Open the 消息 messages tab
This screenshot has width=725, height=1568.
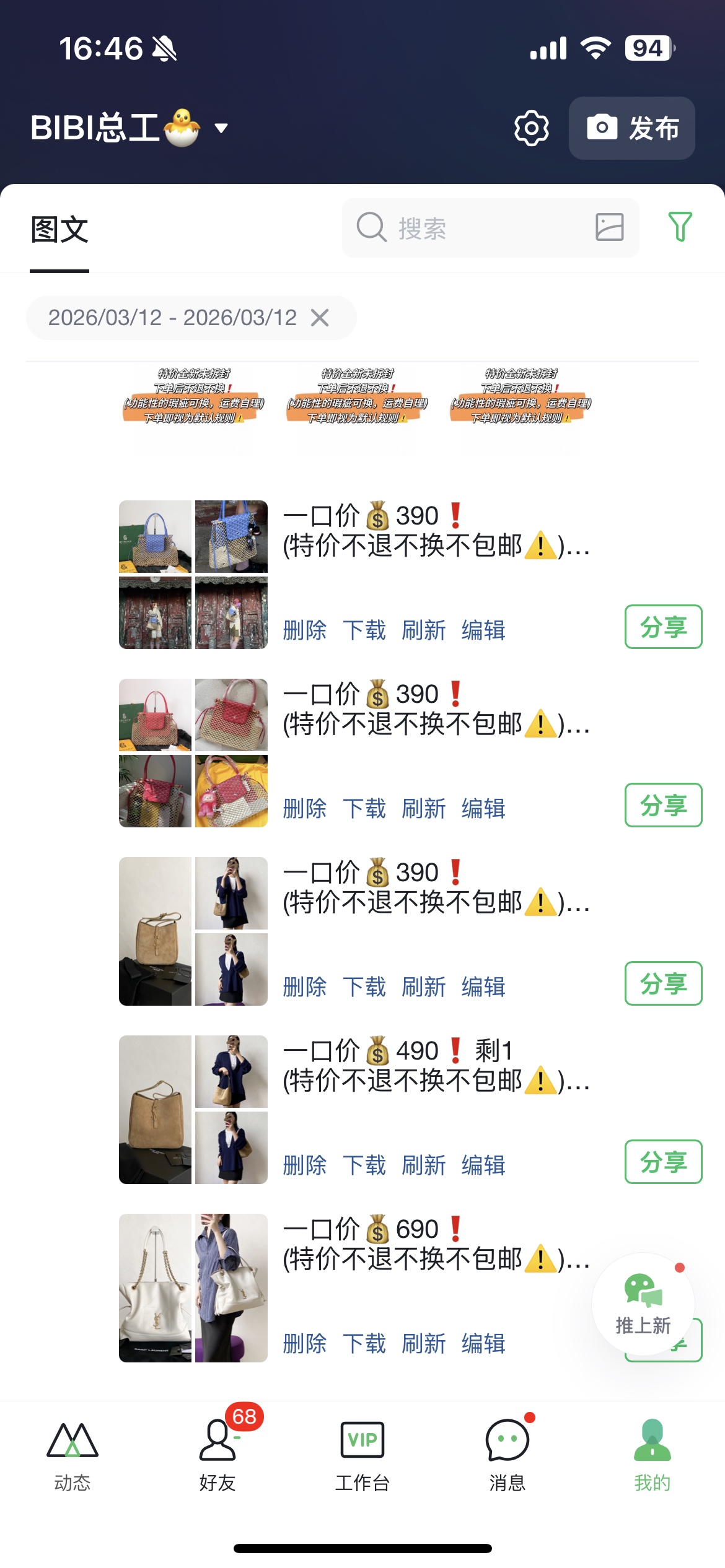pyautogui.click(x=507, y=1454)
